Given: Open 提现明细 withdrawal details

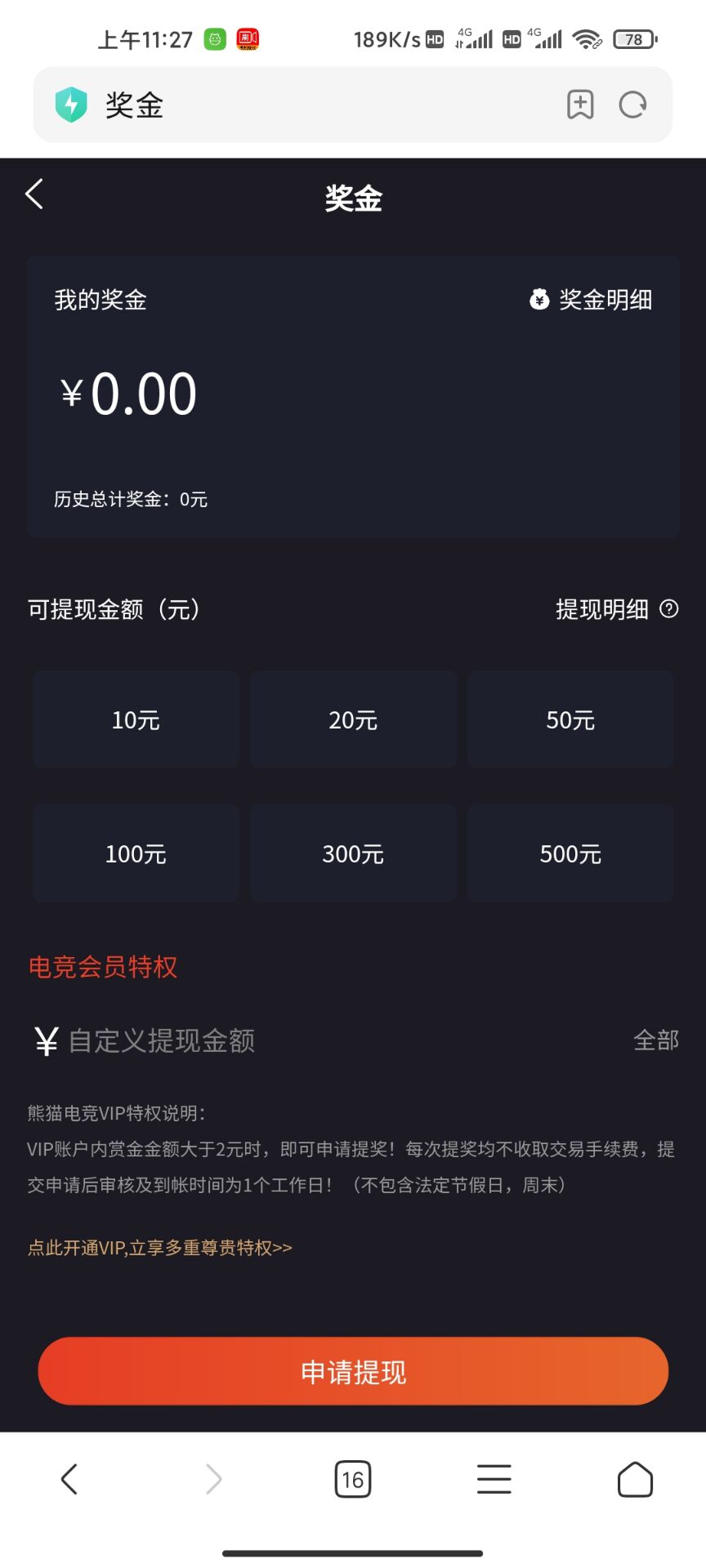Looking at the screenshot, I should pos(615,609).
